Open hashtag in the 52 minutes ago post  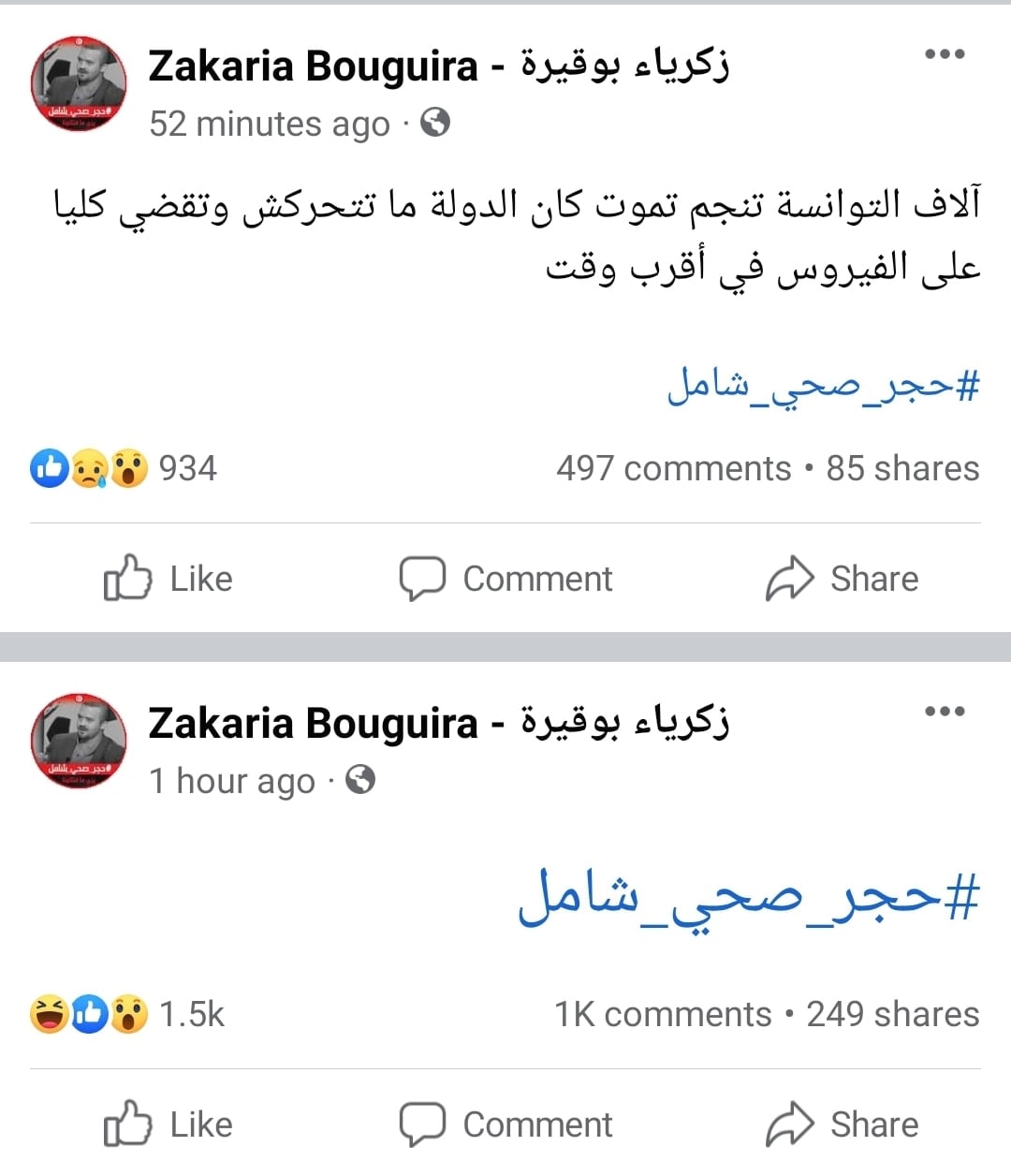tap(823, 386)
